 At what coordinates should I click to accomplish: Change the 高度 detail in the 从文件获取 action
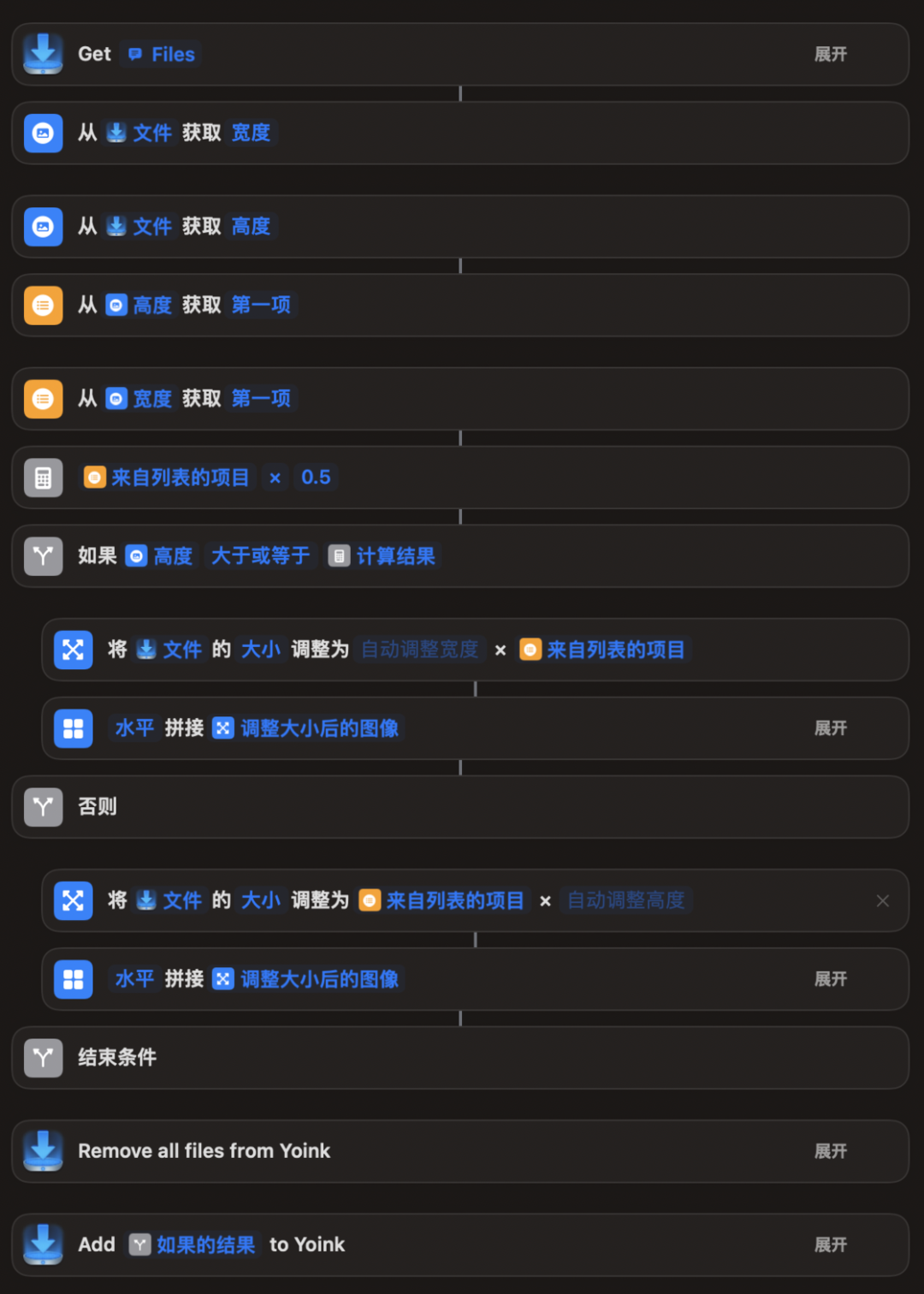[251, 227]
